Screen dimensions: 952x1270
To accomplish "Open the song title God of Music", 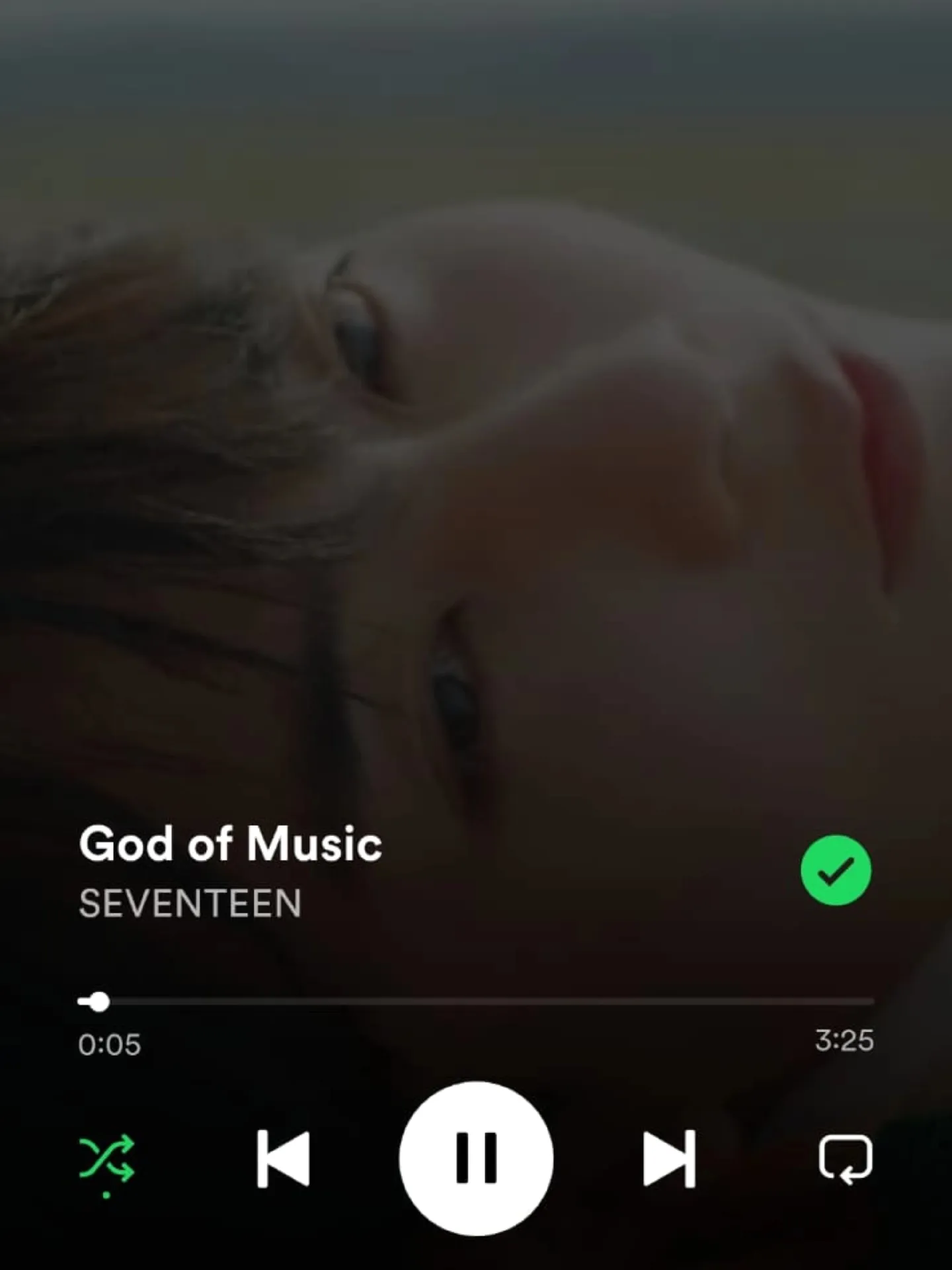I will click(x=231, y=842).
